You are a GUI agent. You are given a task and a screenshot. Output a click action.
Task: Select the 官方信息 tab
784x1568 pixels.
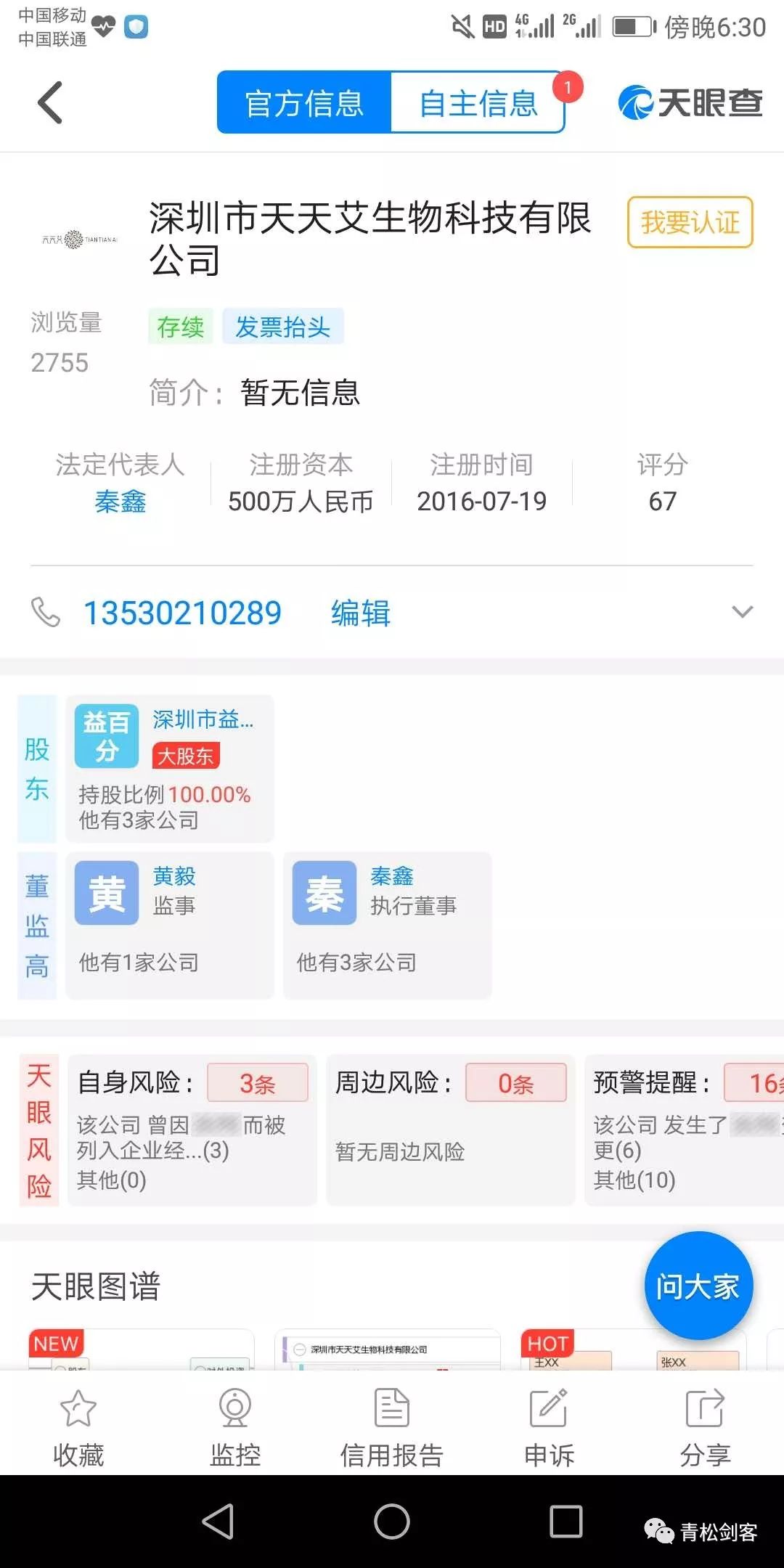[x=304, y=103]
